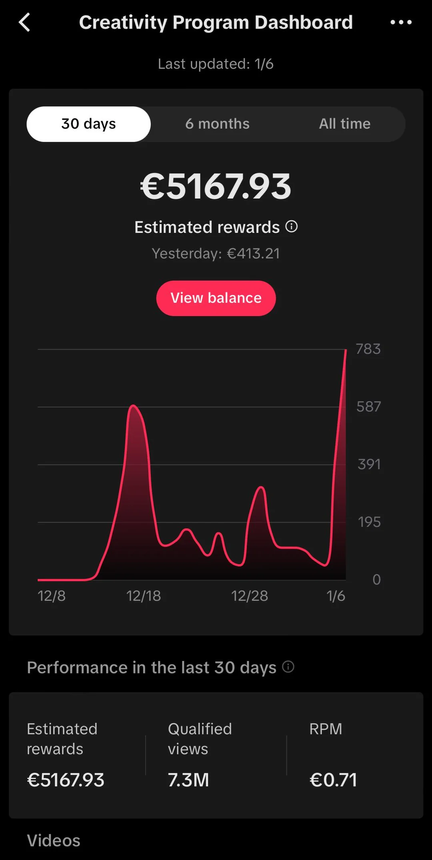Select the 30 days range
Image resolution: width=432 pixels, height=860 pixels.
point(88,124)
